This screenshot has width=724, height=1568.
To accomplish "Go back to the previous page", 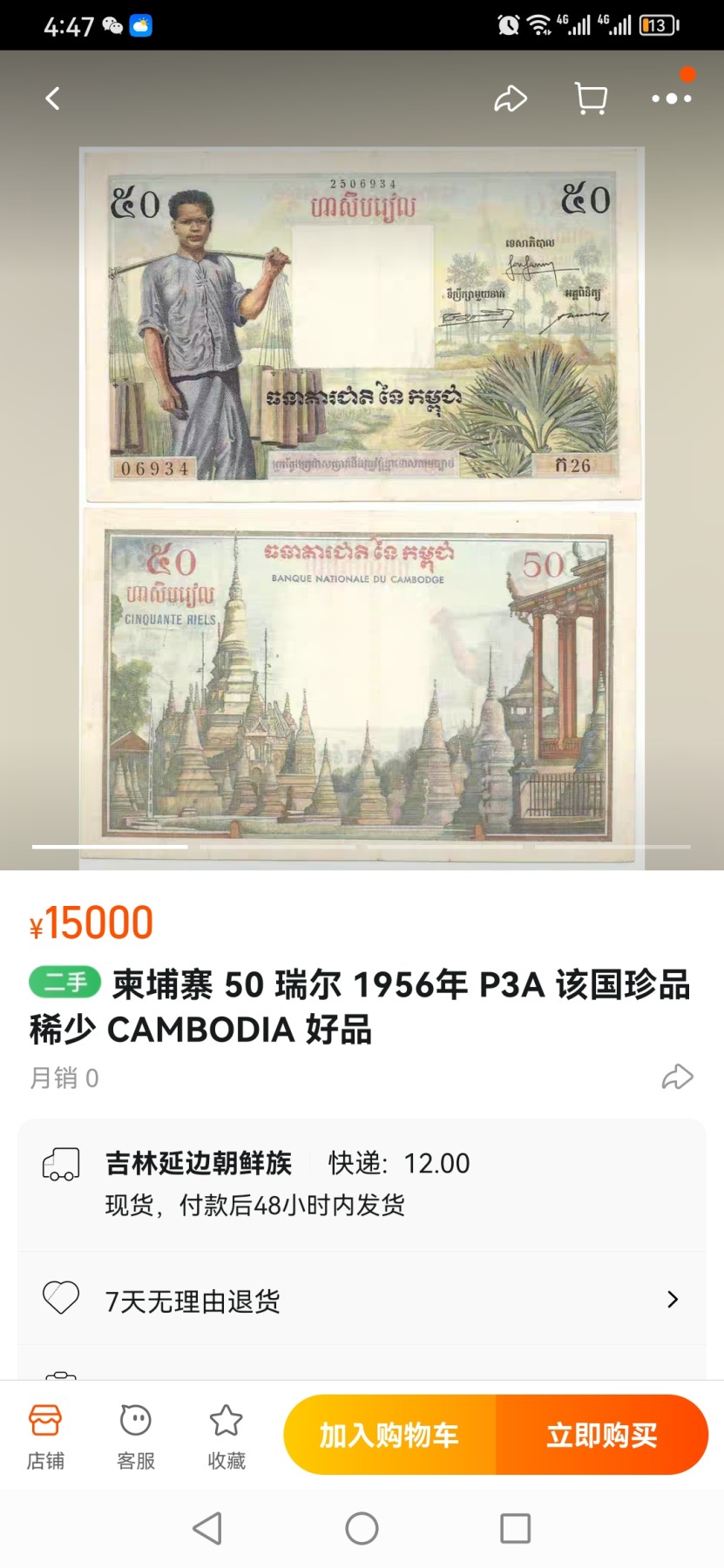I will click(53, 98).
